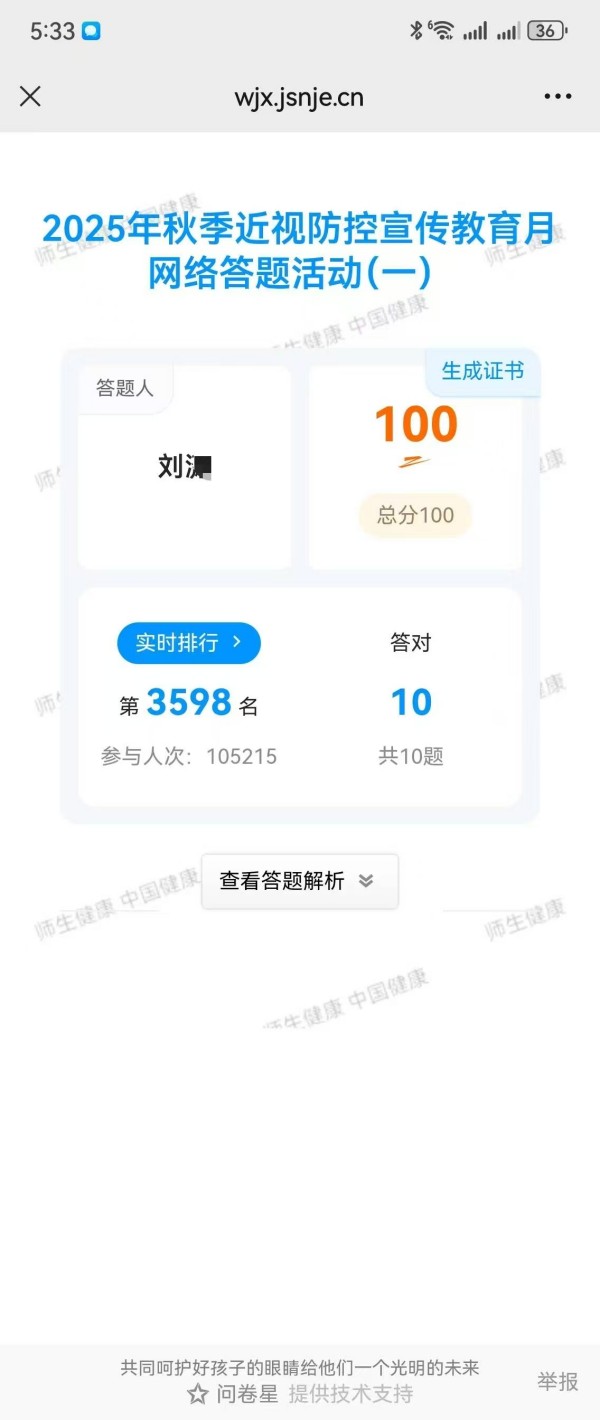Tap 生成证书 to generate certificate
The width and height of the screenshot is (600, 1420).
point(483,371)
